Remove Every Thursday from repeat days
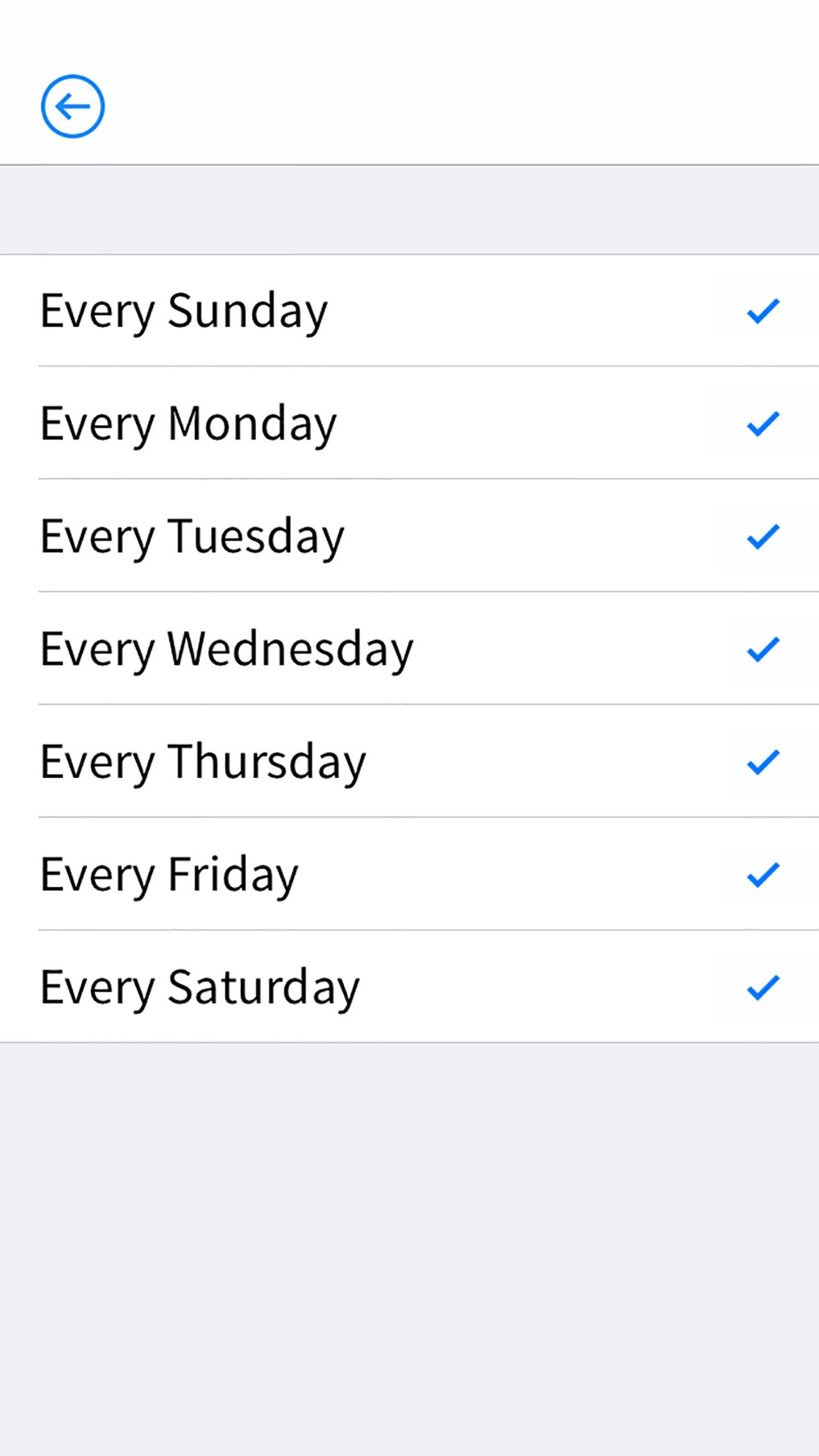This screenshot has width=819, height=1456. click(409, 761)
